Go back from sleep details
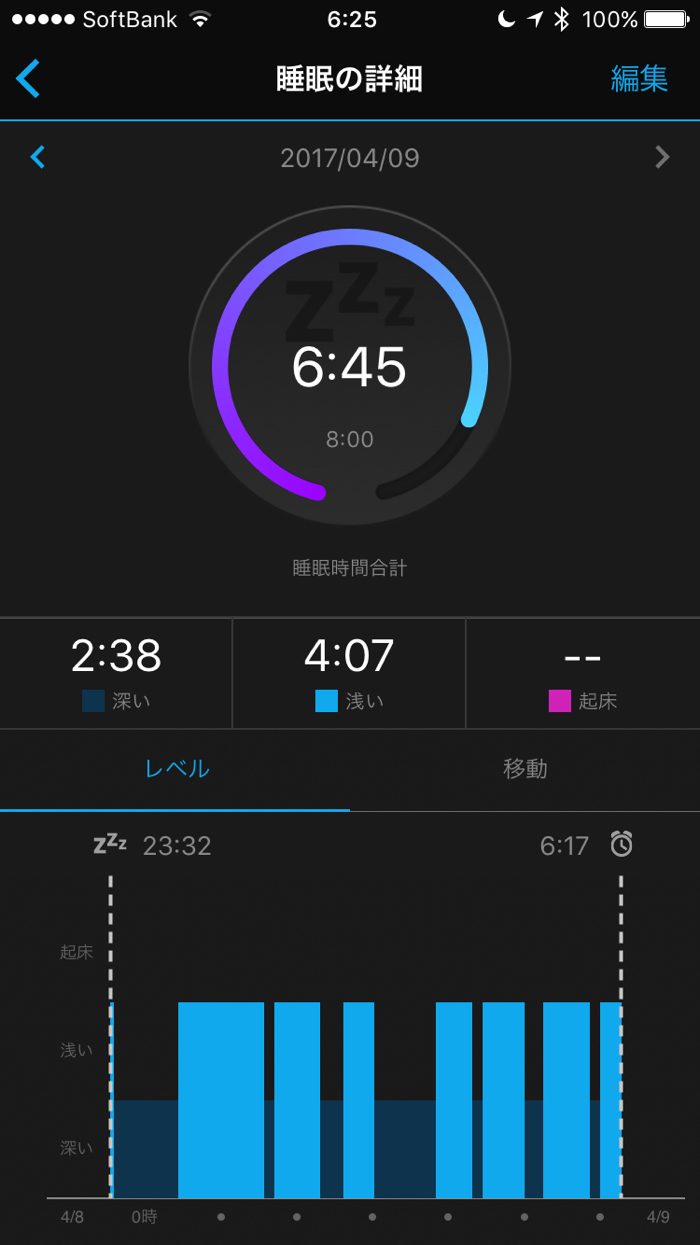 pos(28,79)
